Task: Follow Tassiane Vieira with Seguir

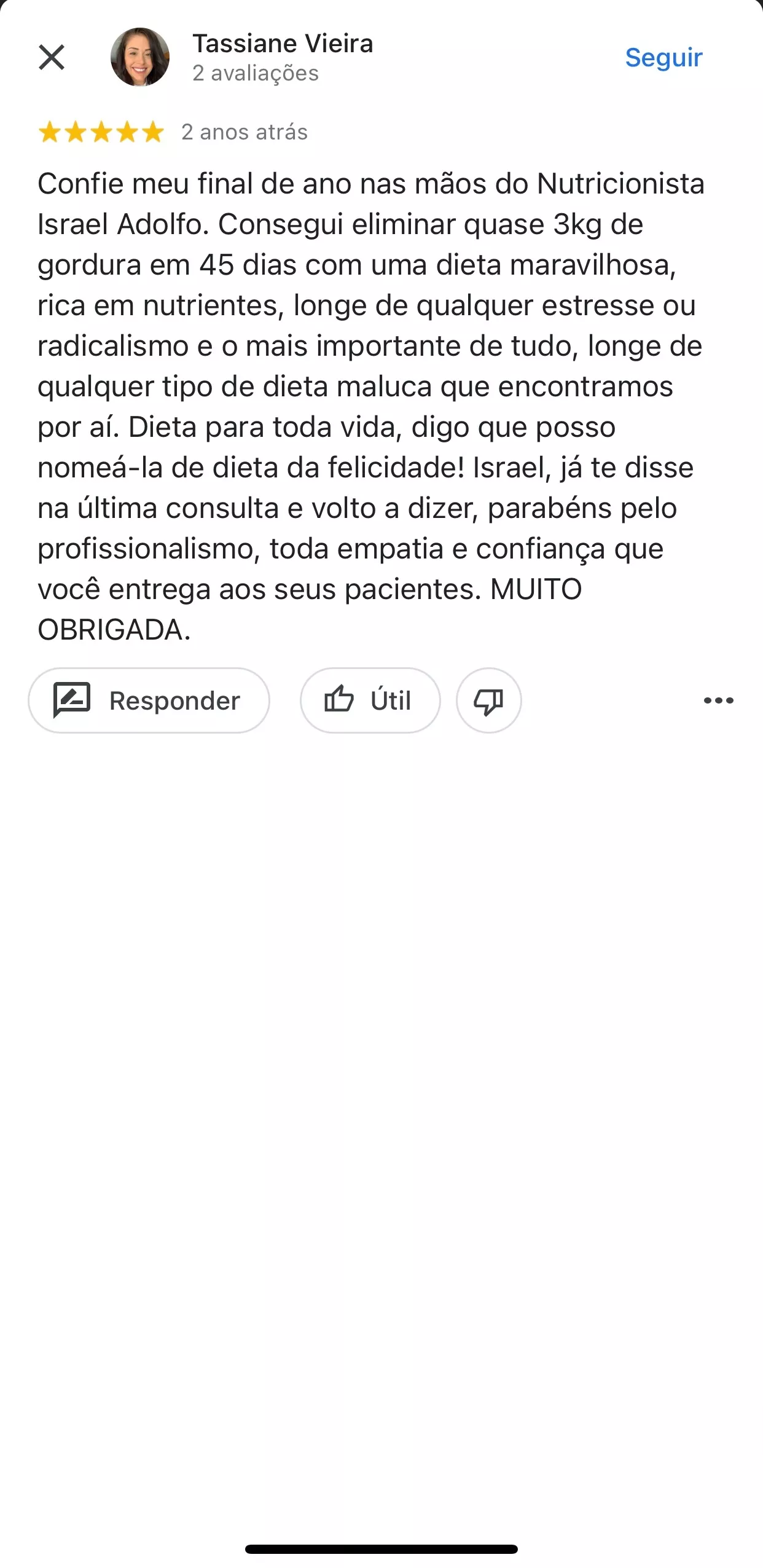Action: pyautogui.click(x=663, y=58)
